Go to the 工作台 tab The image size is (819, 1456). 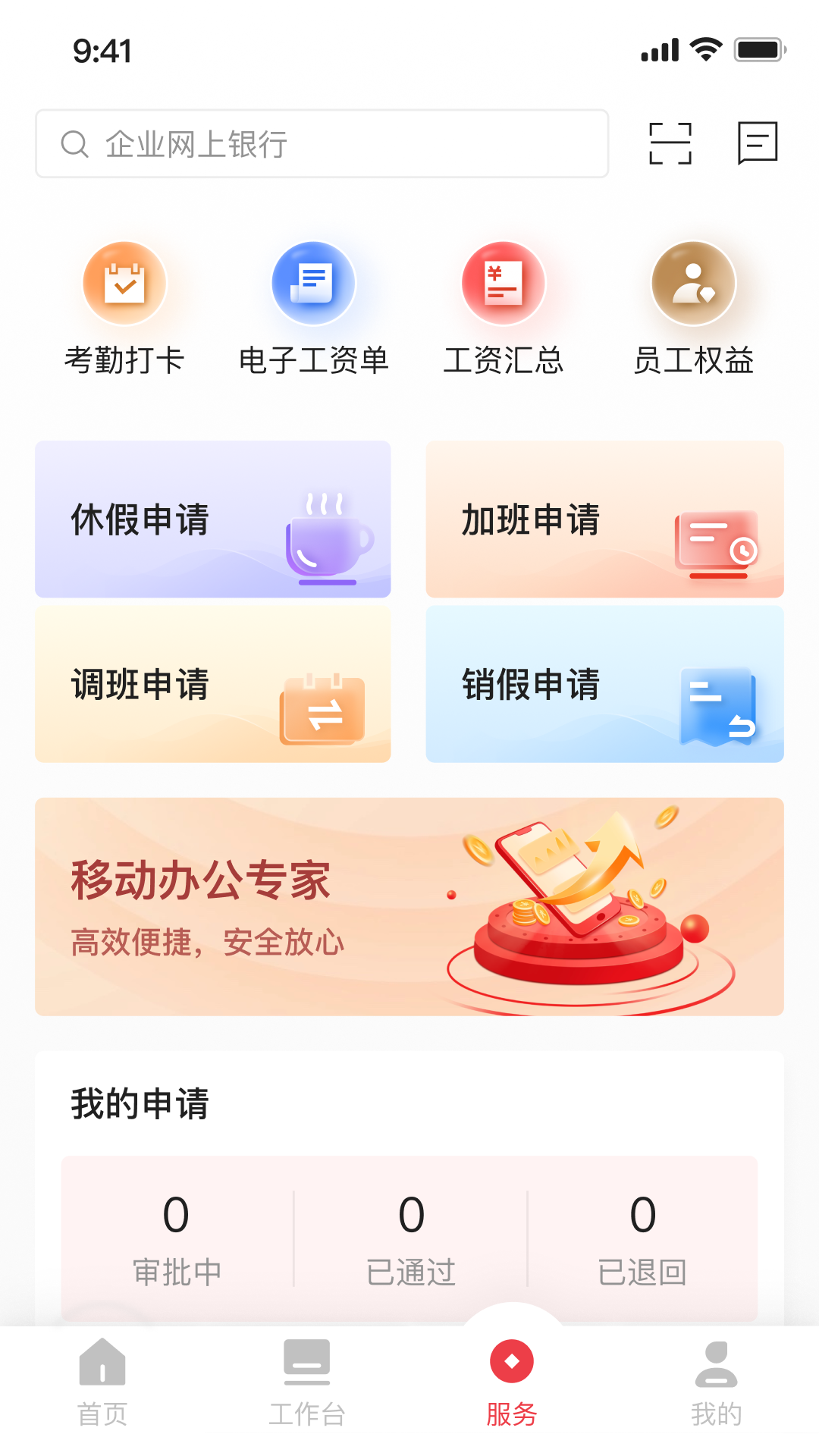point(307,1382)
